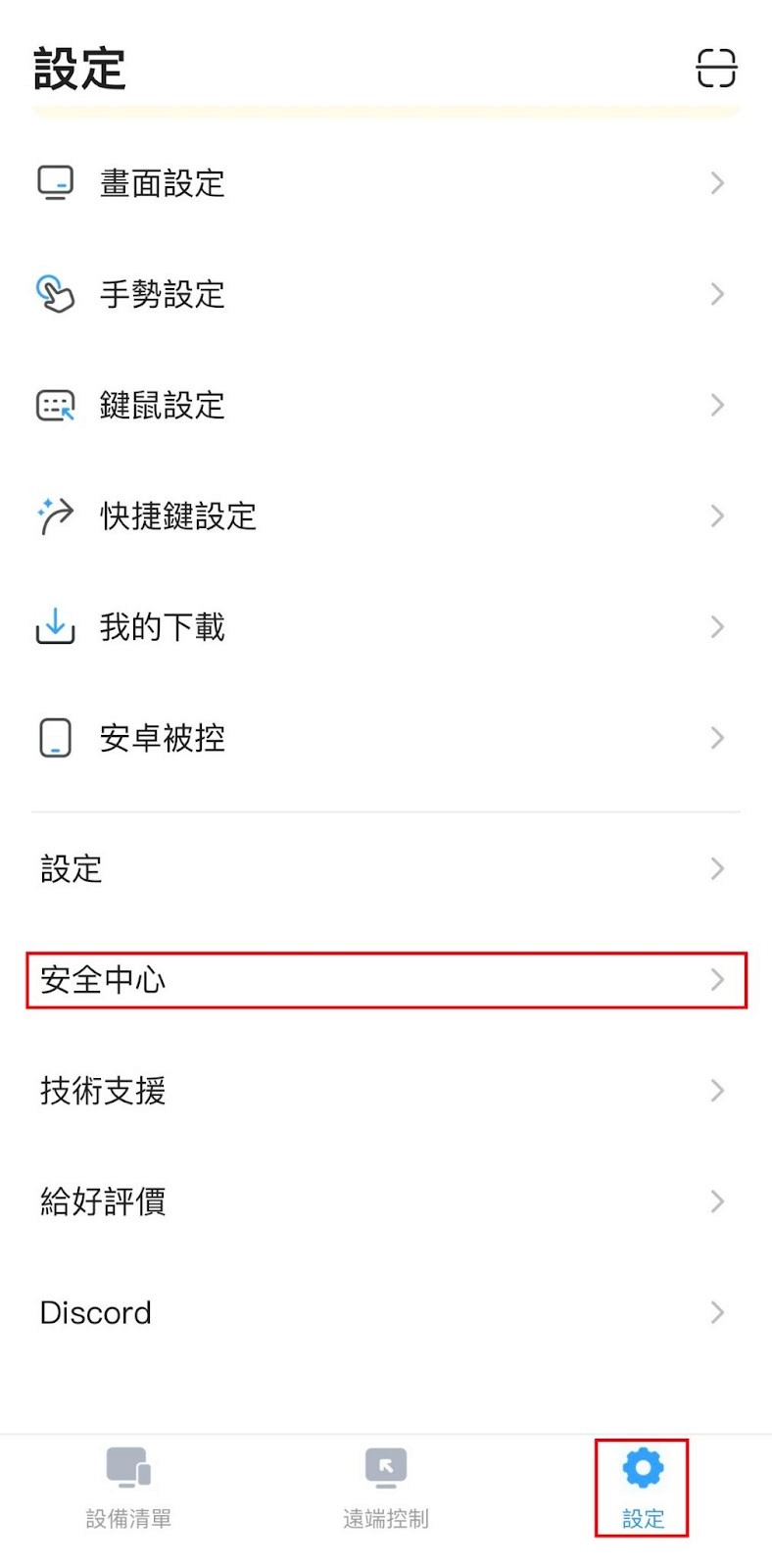This screenshot has width=772, height=1568.
Task: Select the 設定 tab in the bottom bar
Action: [x=643, y=1488]
